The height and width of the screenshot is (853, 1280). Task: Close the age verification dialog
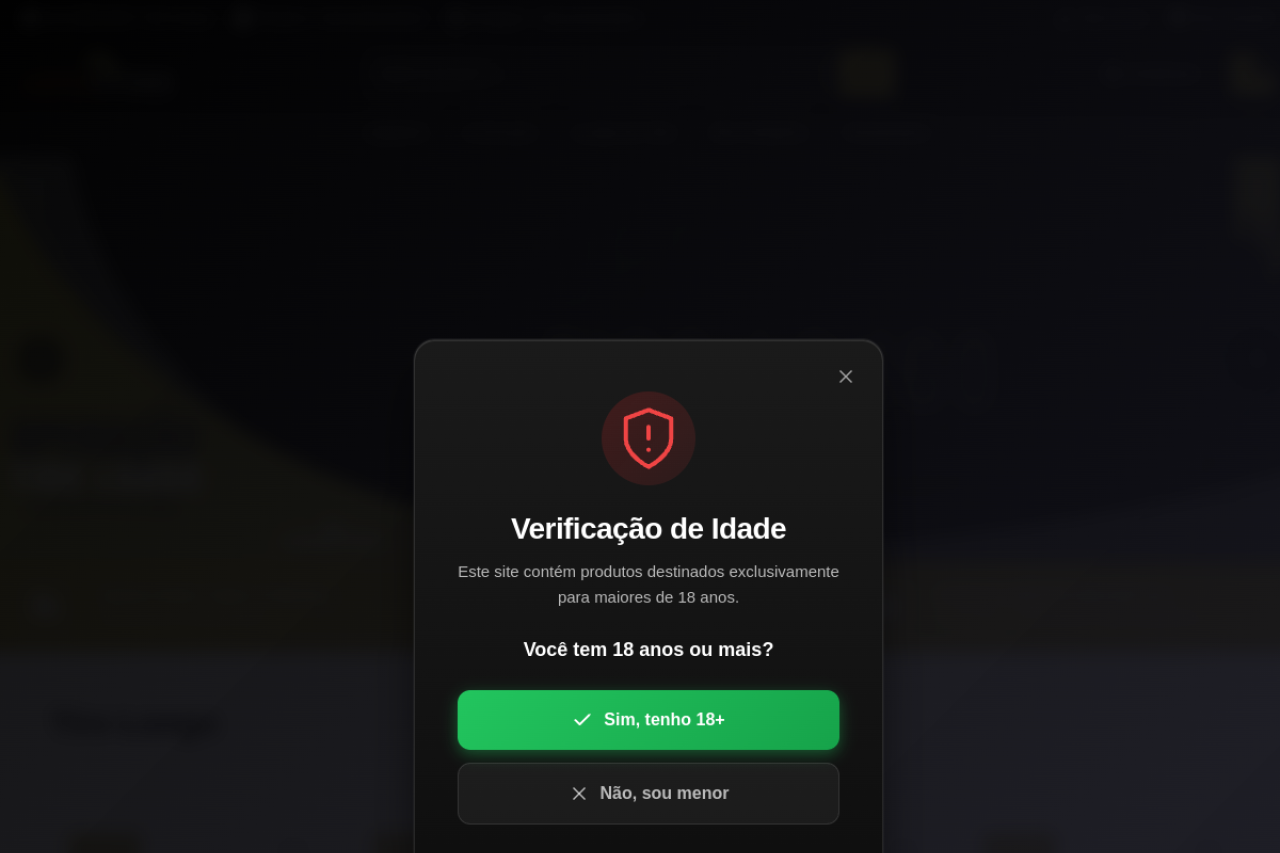click(x=845, y=376)
